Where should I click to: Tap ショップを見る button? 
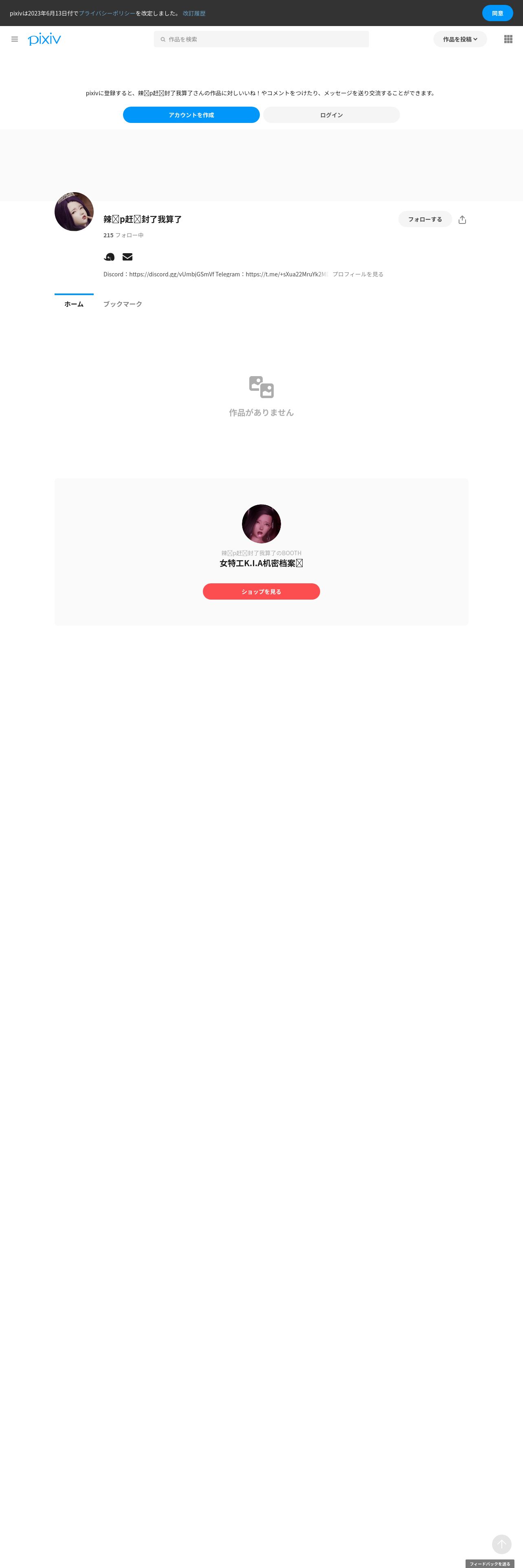tap(261, 591)
